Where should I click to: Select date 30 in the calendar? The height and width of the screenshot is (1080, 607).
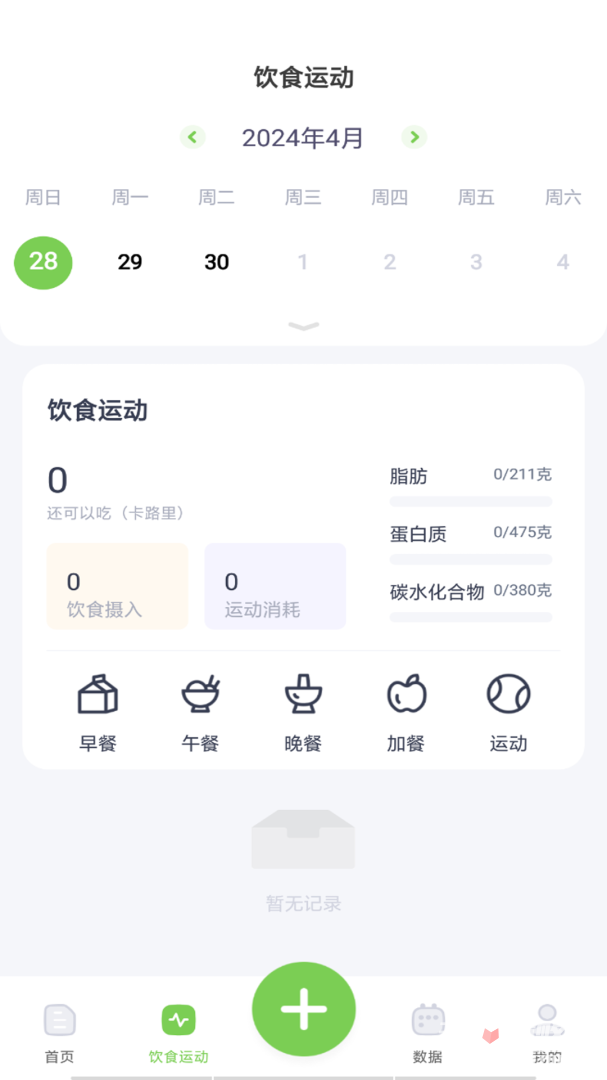216,262
